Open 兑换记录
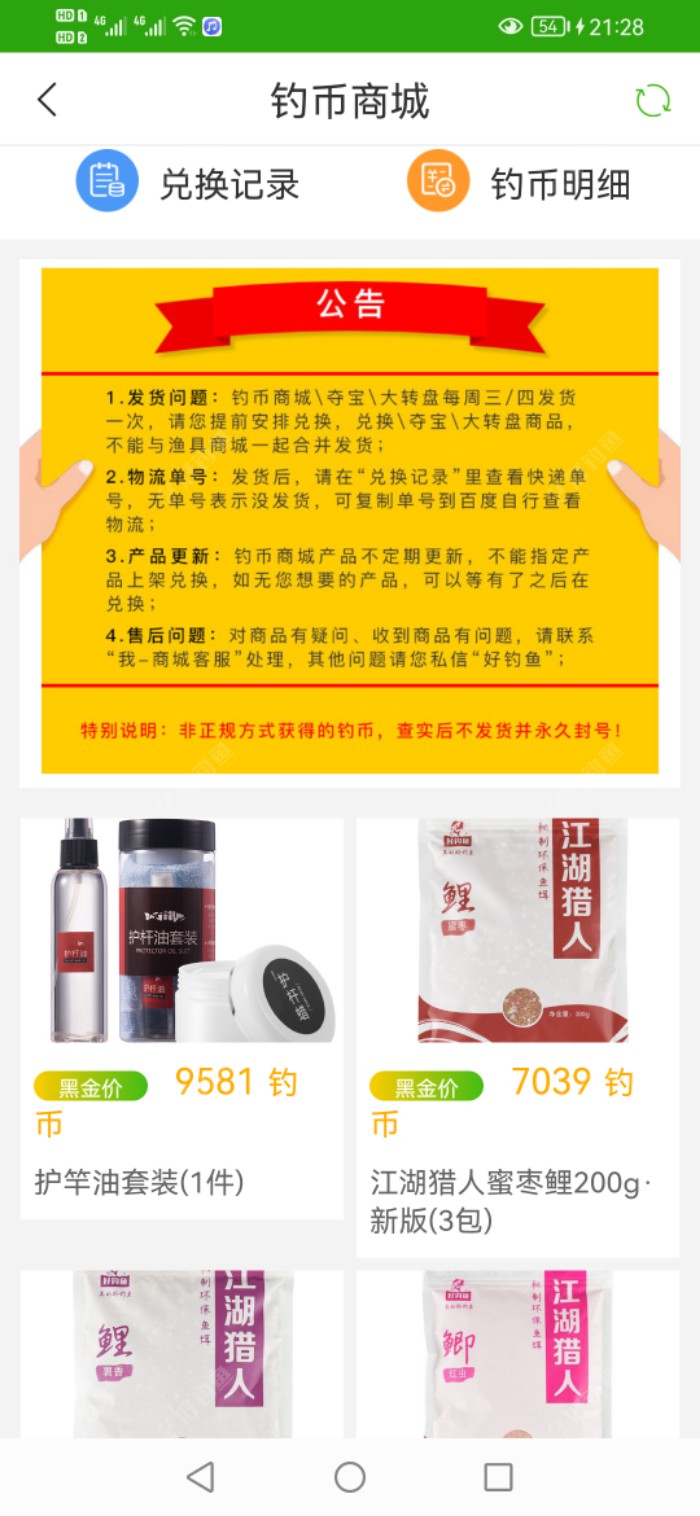The image size is (700, 1516). [x=189, y=184]
